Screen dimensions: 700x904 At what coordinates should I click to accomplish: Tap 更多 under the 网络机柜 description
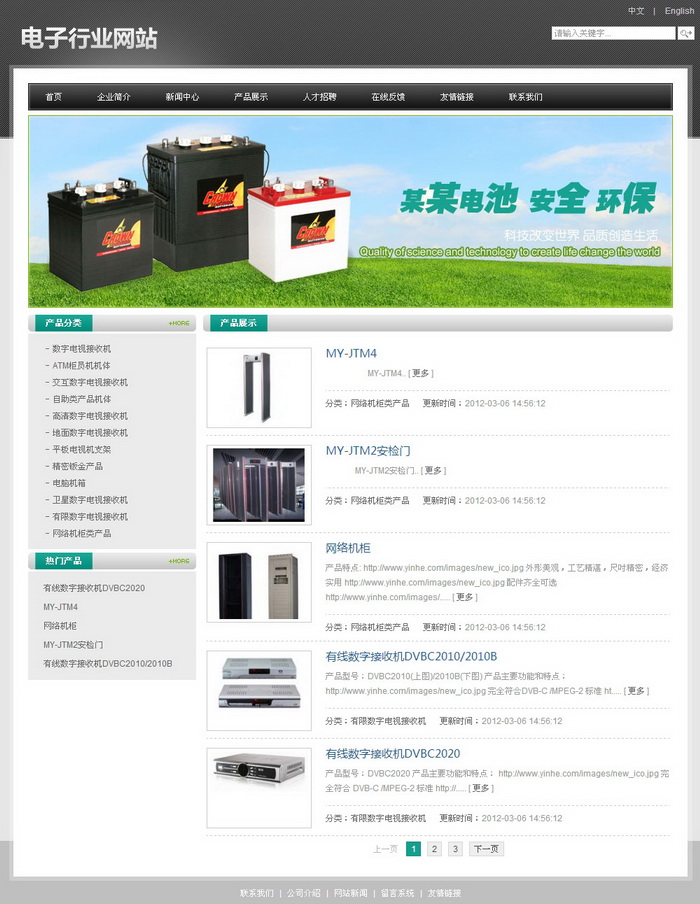(x=464, y=597)
